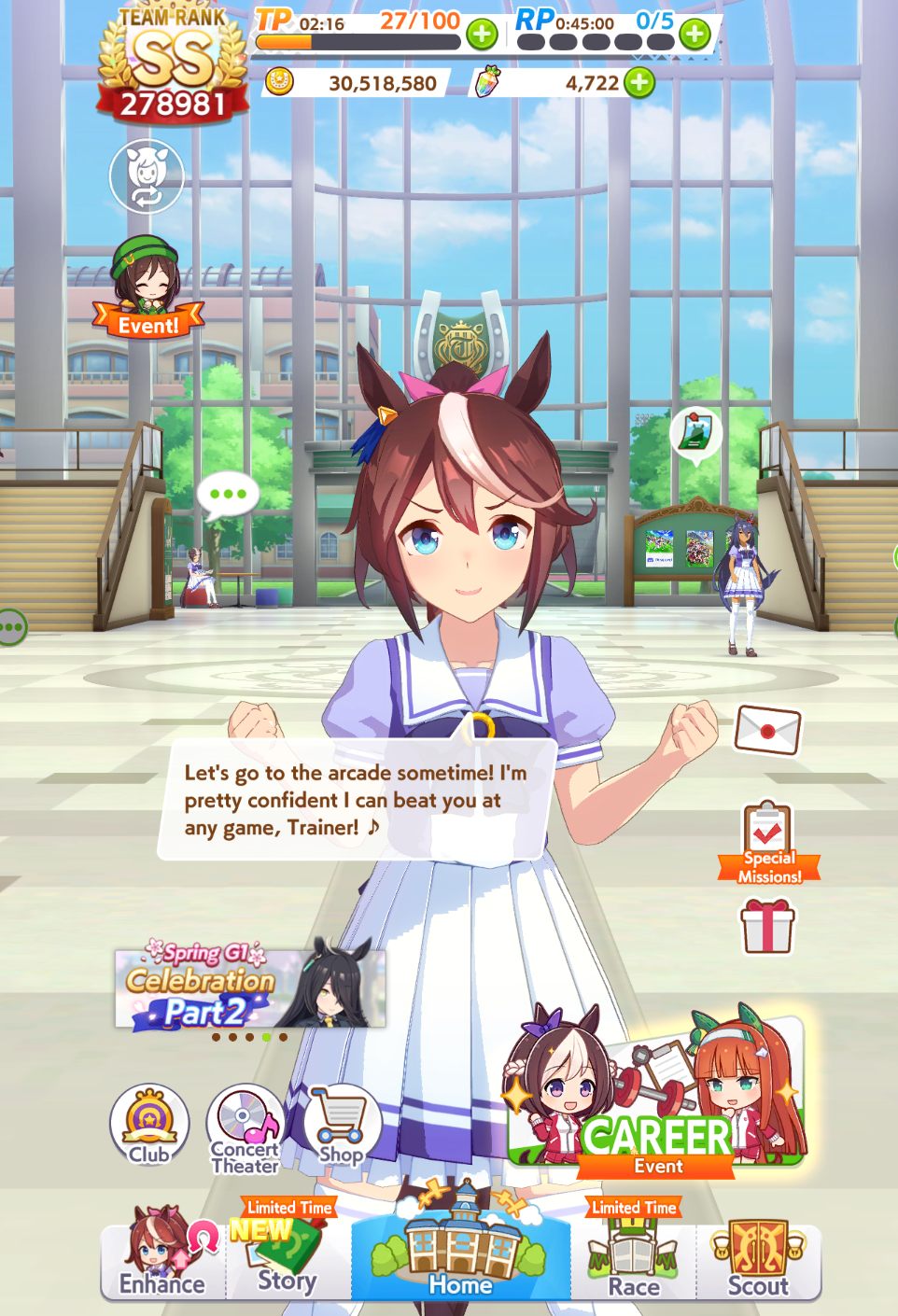
Task: View Special Missions
Action: (x=768, y=842)
